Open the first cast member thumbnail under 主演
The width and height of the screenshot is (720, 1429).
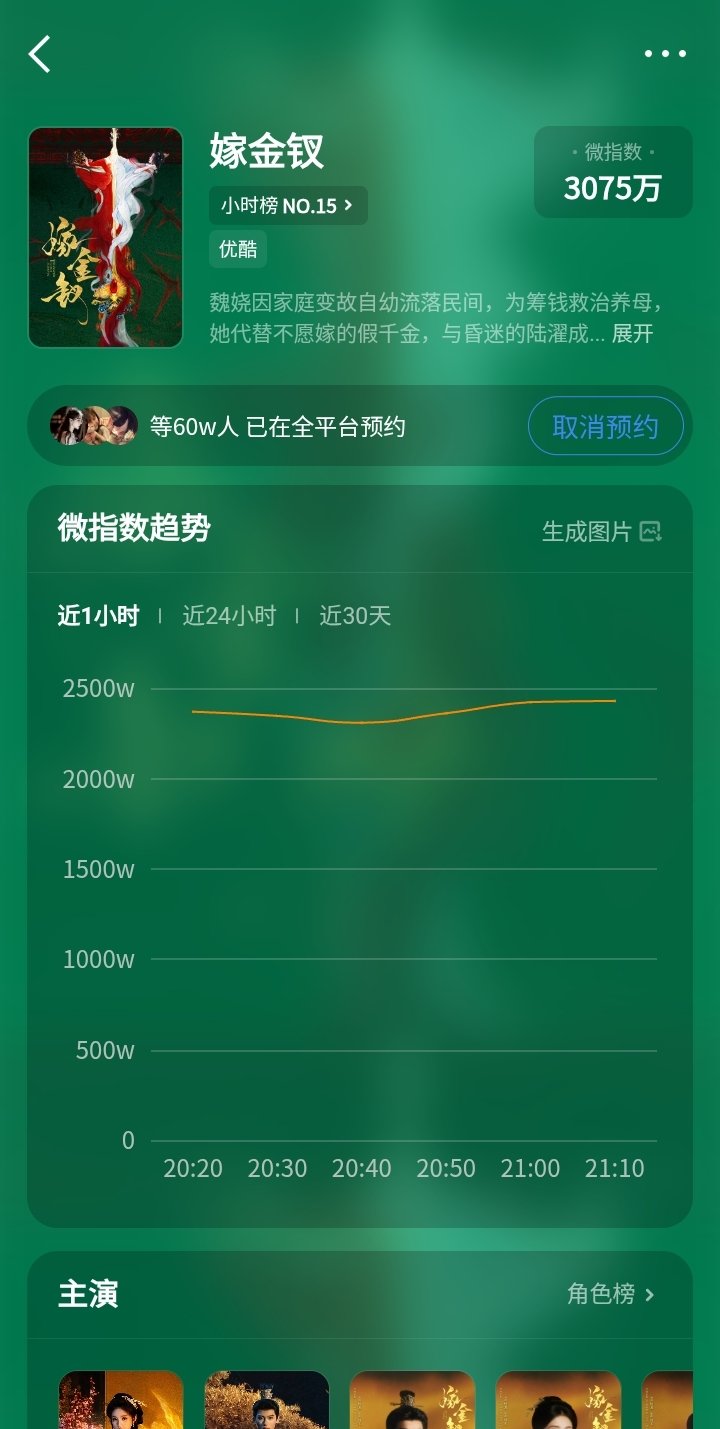pyautogui.click(x=120, y=1400)
